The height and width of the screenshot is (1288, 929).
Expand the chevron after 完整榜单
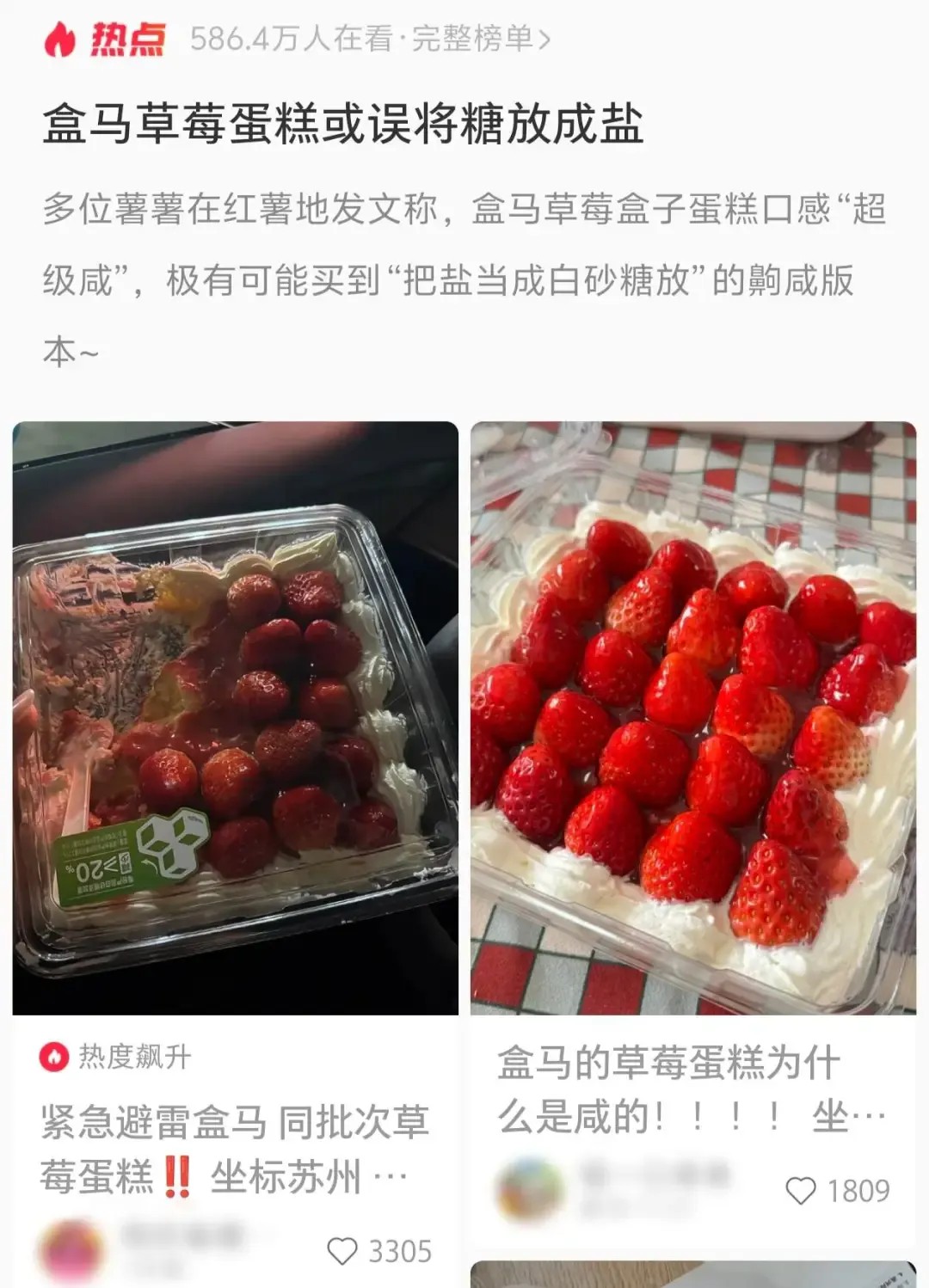pyautogui.click(x=545, y=36)
